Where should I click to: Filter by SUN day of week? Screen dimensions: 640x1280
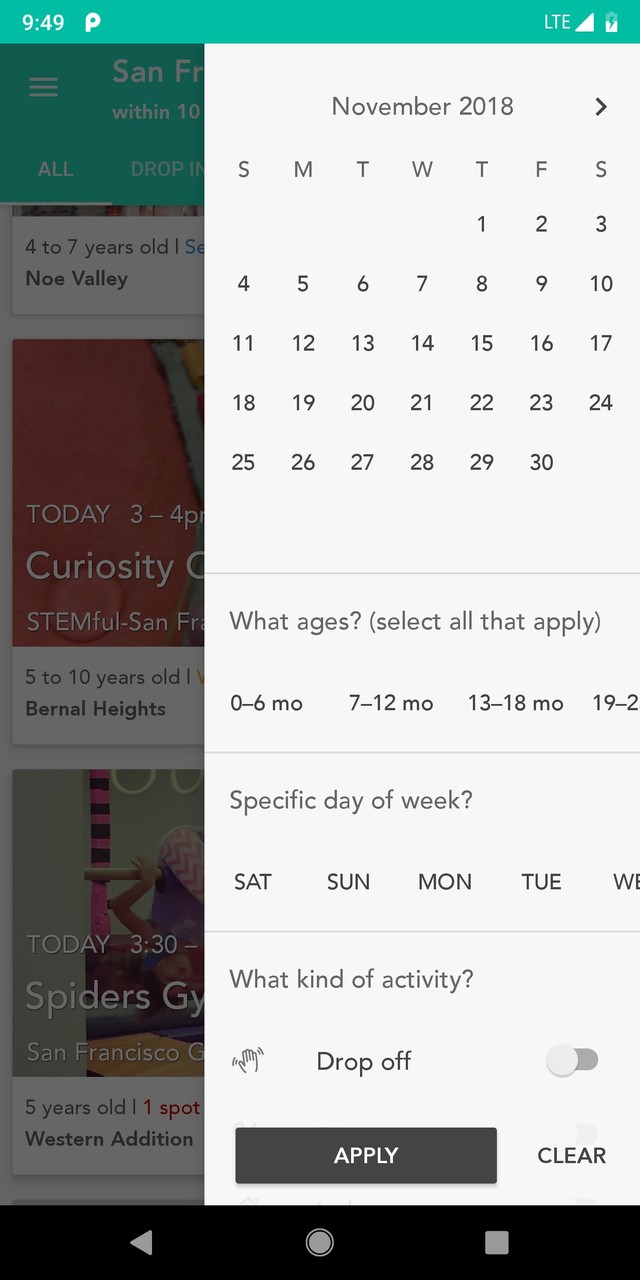coord(348,882)
